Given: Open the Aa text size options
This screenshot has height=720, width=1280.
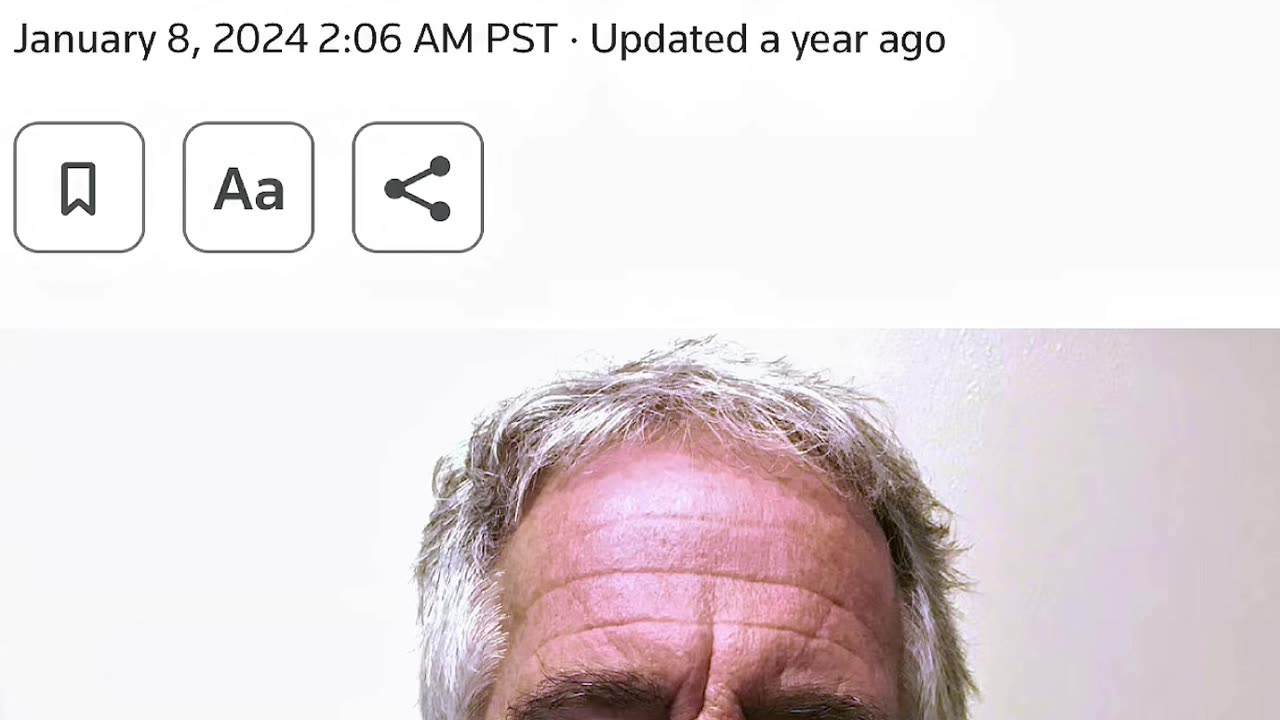Looking at the screenshot, I should coord(248,187).
